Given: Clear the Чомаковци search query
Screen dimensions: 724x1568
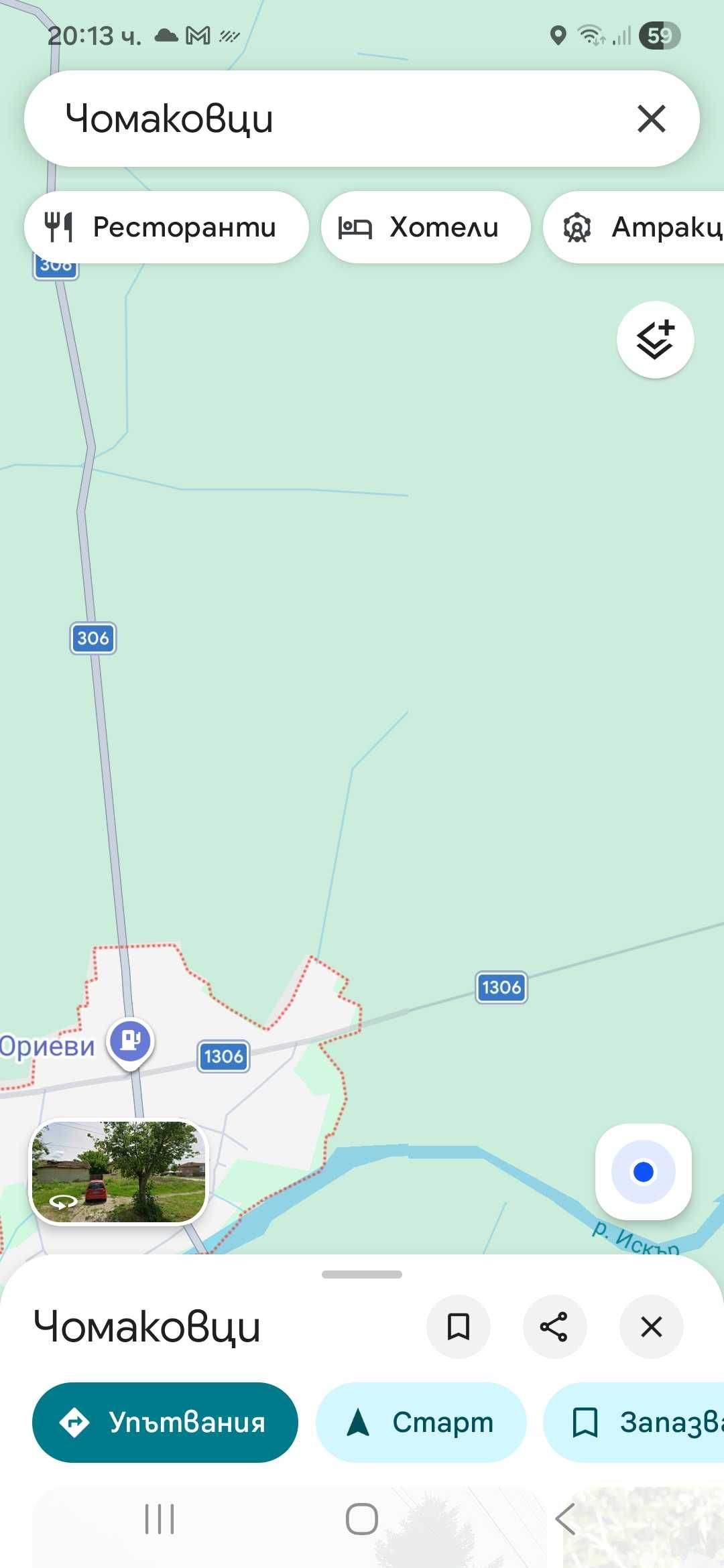Looking at the screenshot, I should click(651, 119).
